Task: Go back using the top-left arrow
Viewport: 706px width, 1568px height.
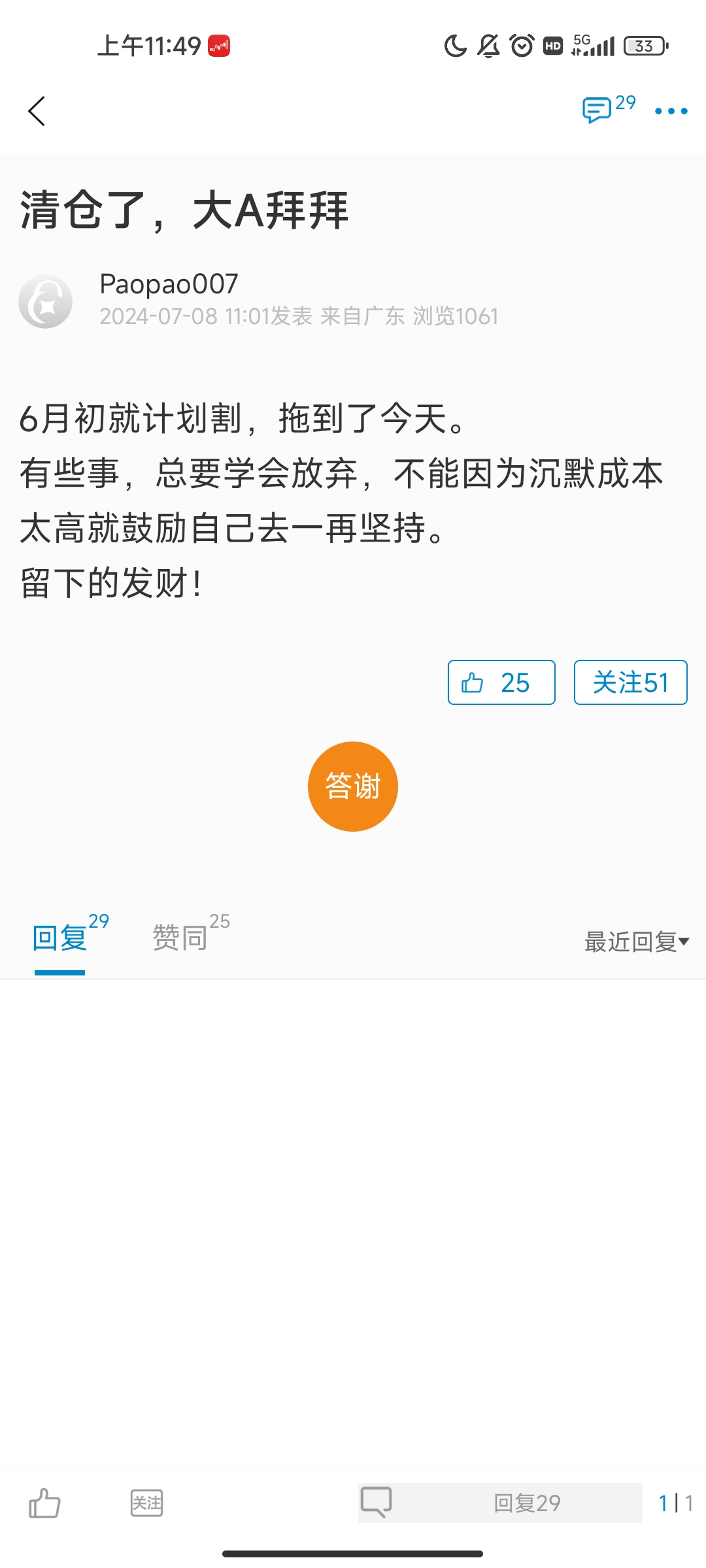Action: tap(37, 111)
